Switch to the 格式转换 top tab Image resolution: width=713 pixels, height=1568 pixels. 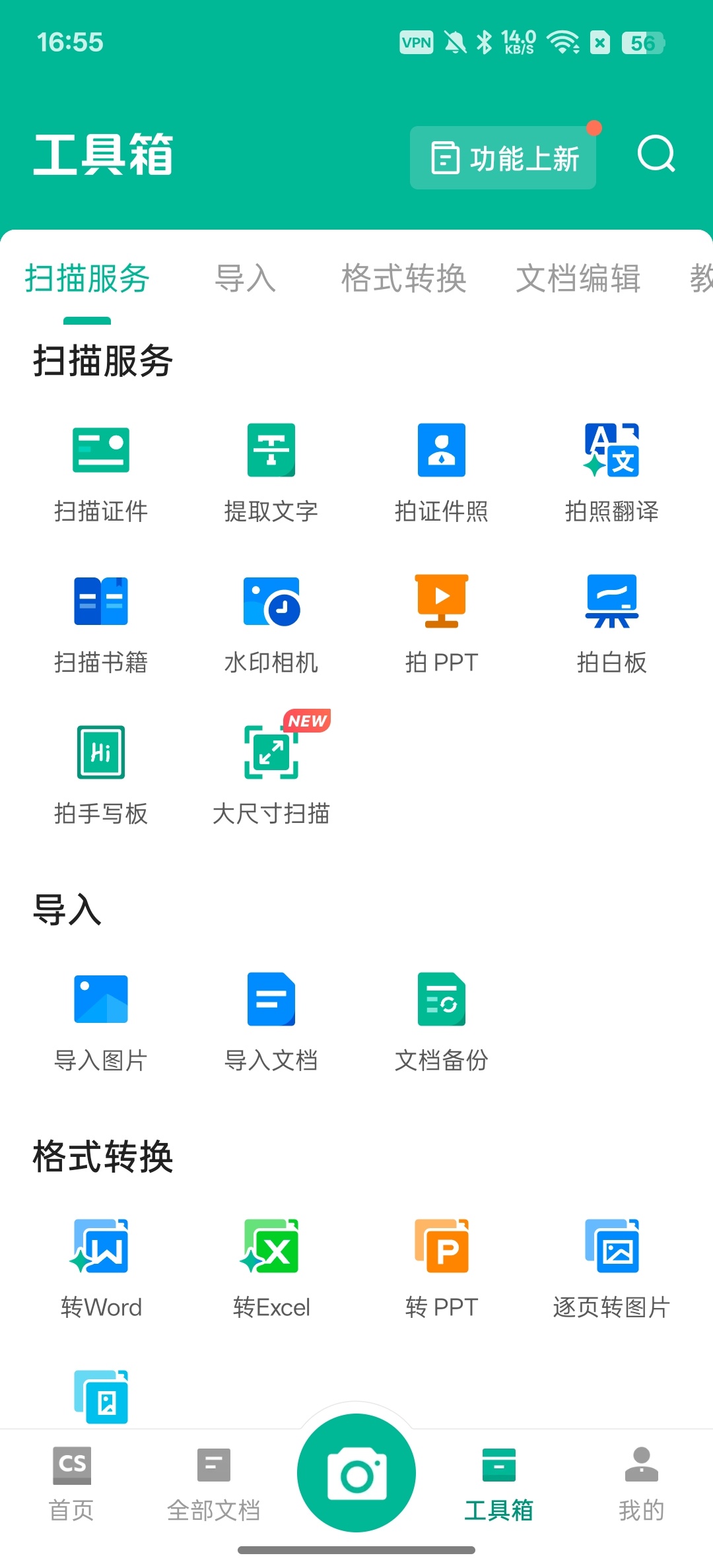[x=404, y=278]
